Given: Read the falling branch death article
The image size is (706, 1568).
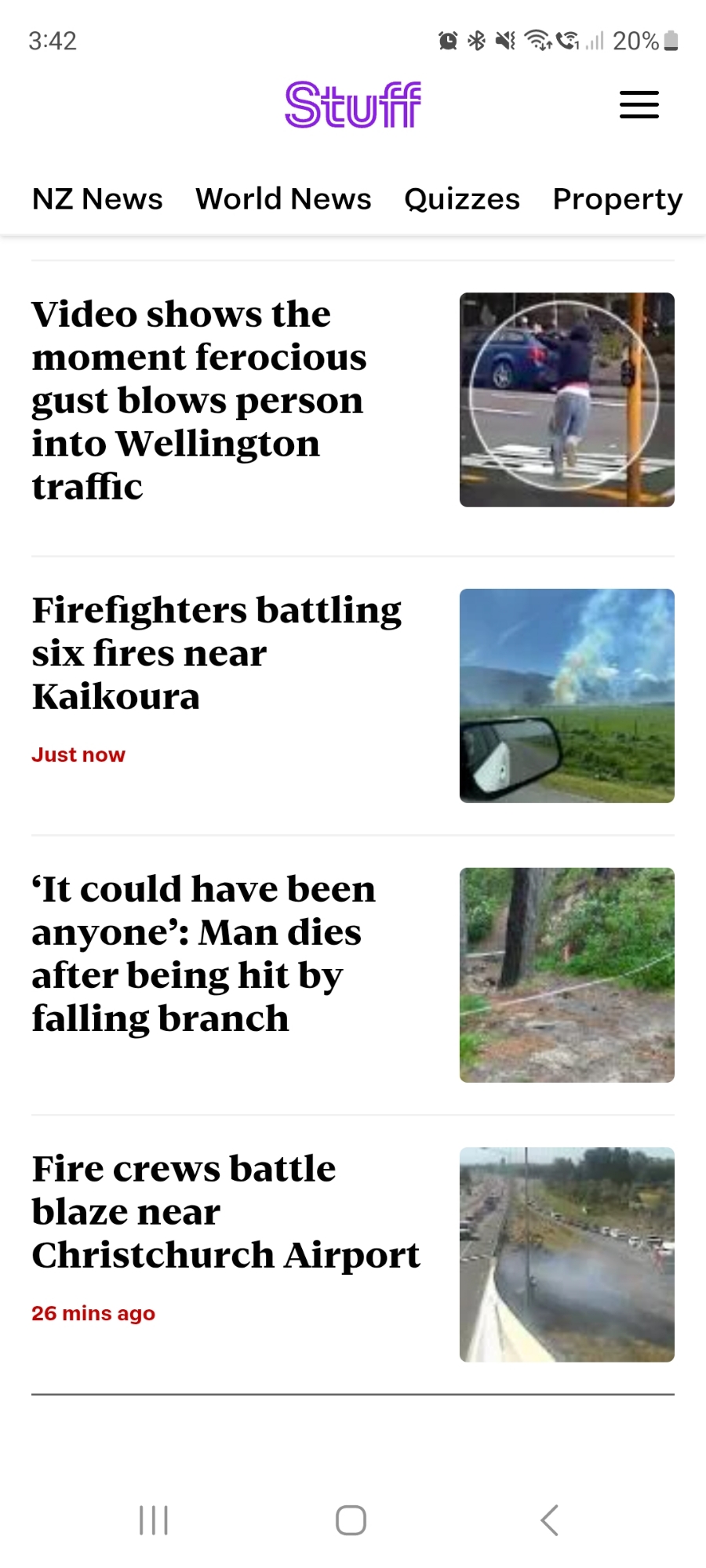Looking at the screenshot, I should [204, 953].
